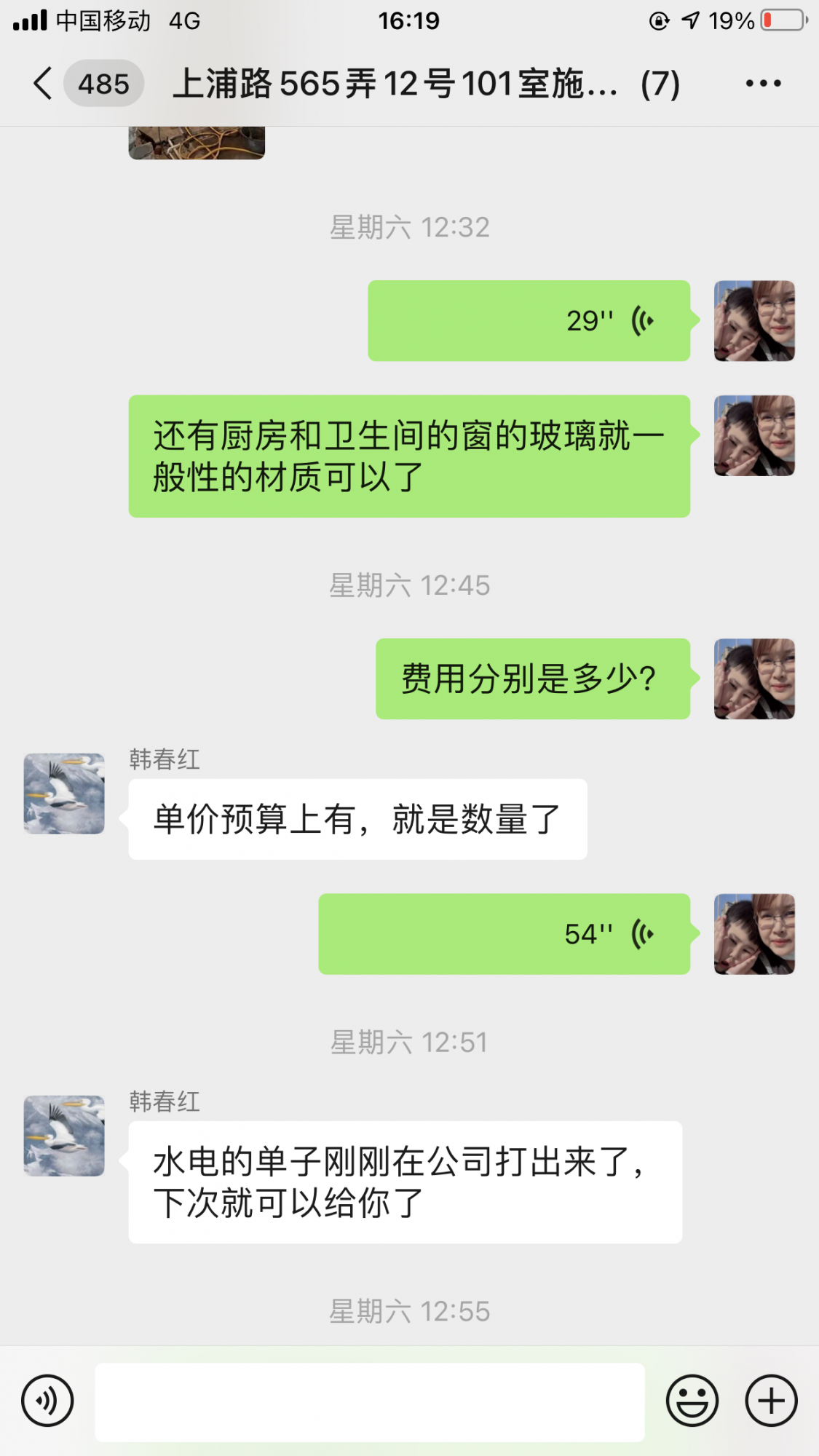The height and width of the screenshot is (1456, 819).
Task: Open the partially visible photo message
Action: point(197,143)
